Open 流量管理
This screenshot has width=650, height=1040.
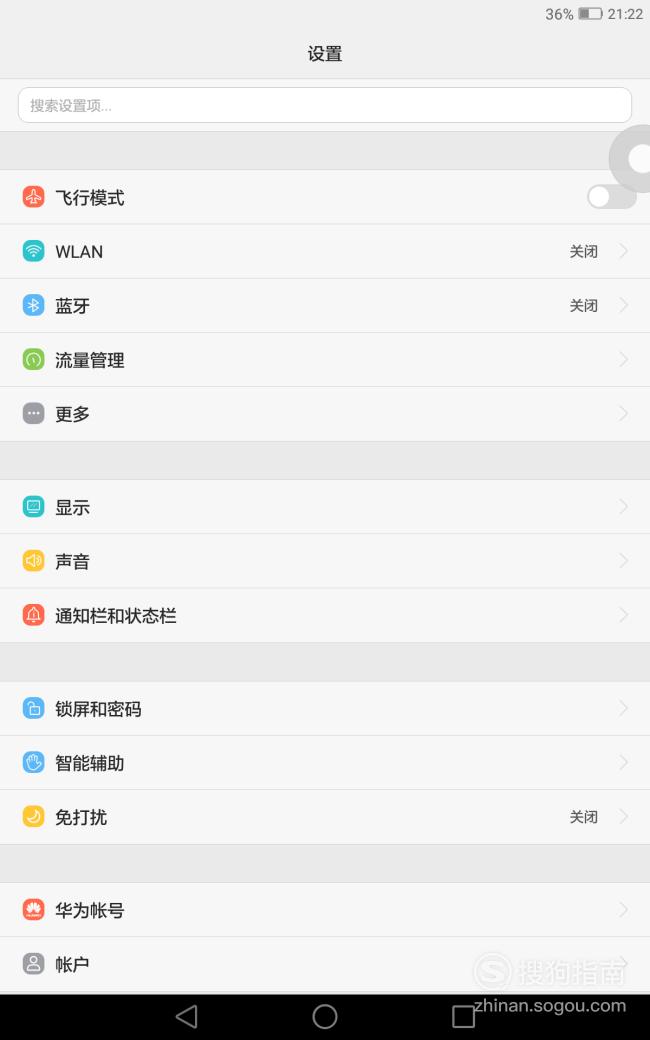tap(325, 360)
